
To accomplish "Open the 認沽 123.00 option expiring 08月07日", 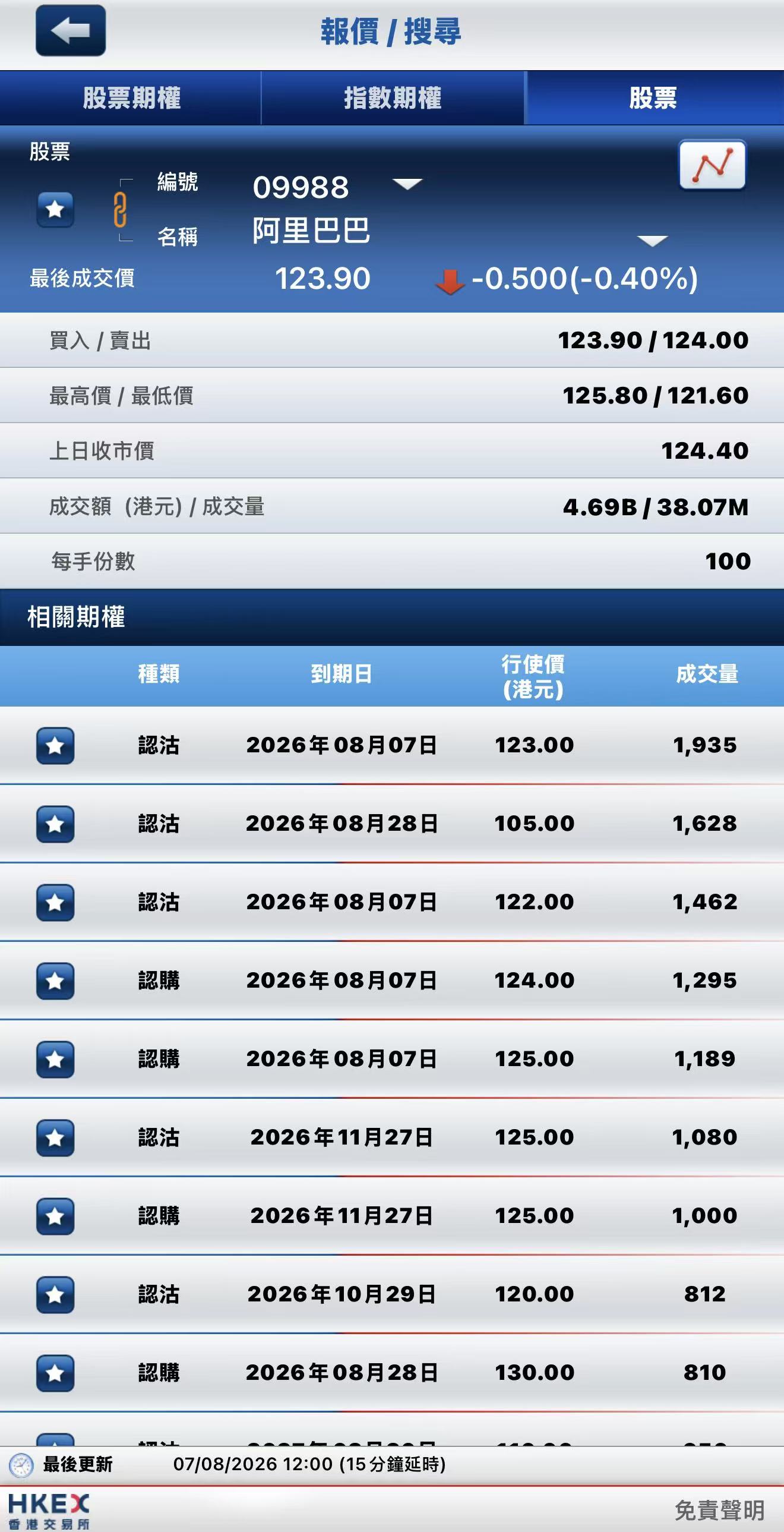I will click(393, 745).
